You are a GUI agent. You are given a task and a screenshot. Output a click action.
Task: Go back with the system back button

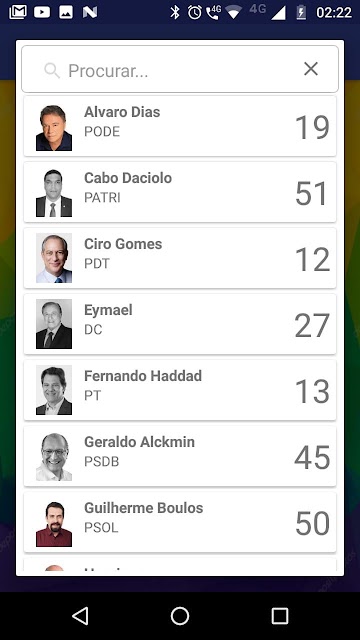pos(80,616)
